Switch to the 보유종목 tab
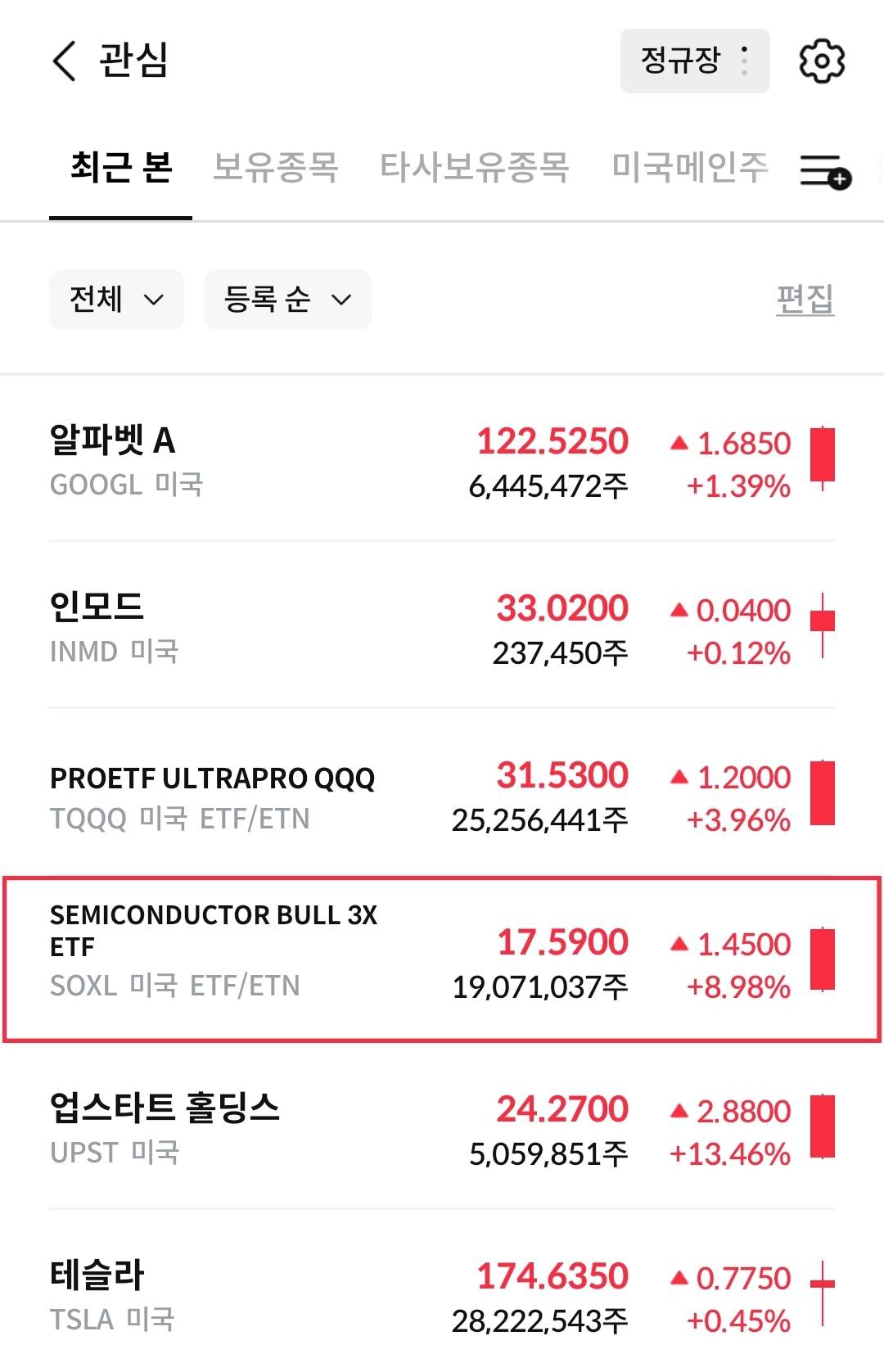Screen dimensions: 884x1372 pyautogui.click(x=275, y=167)
